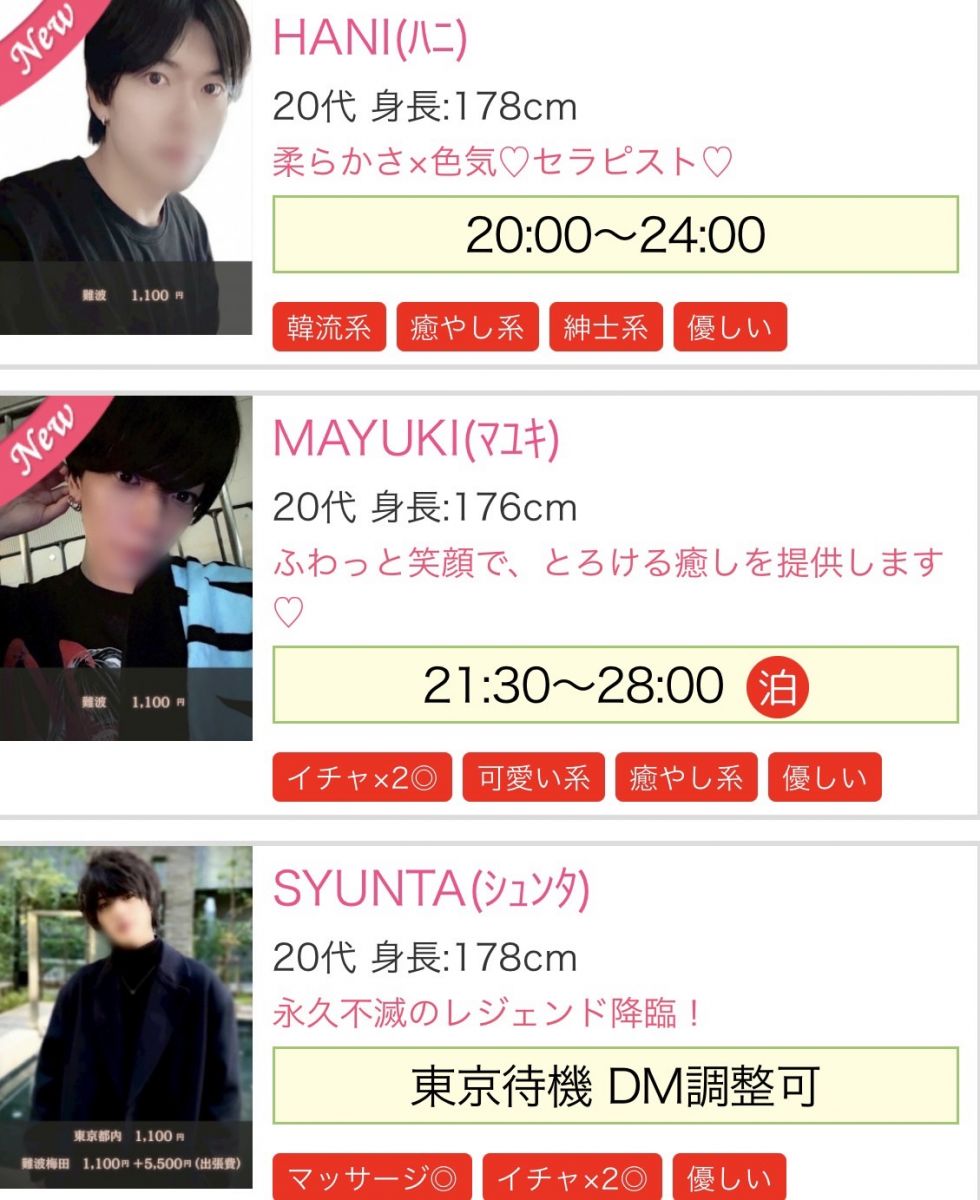This screenshot has width=980, height=1200.
Task: Select MAYUKI's イチャ×2◎ tag
Action: (362, 778)
